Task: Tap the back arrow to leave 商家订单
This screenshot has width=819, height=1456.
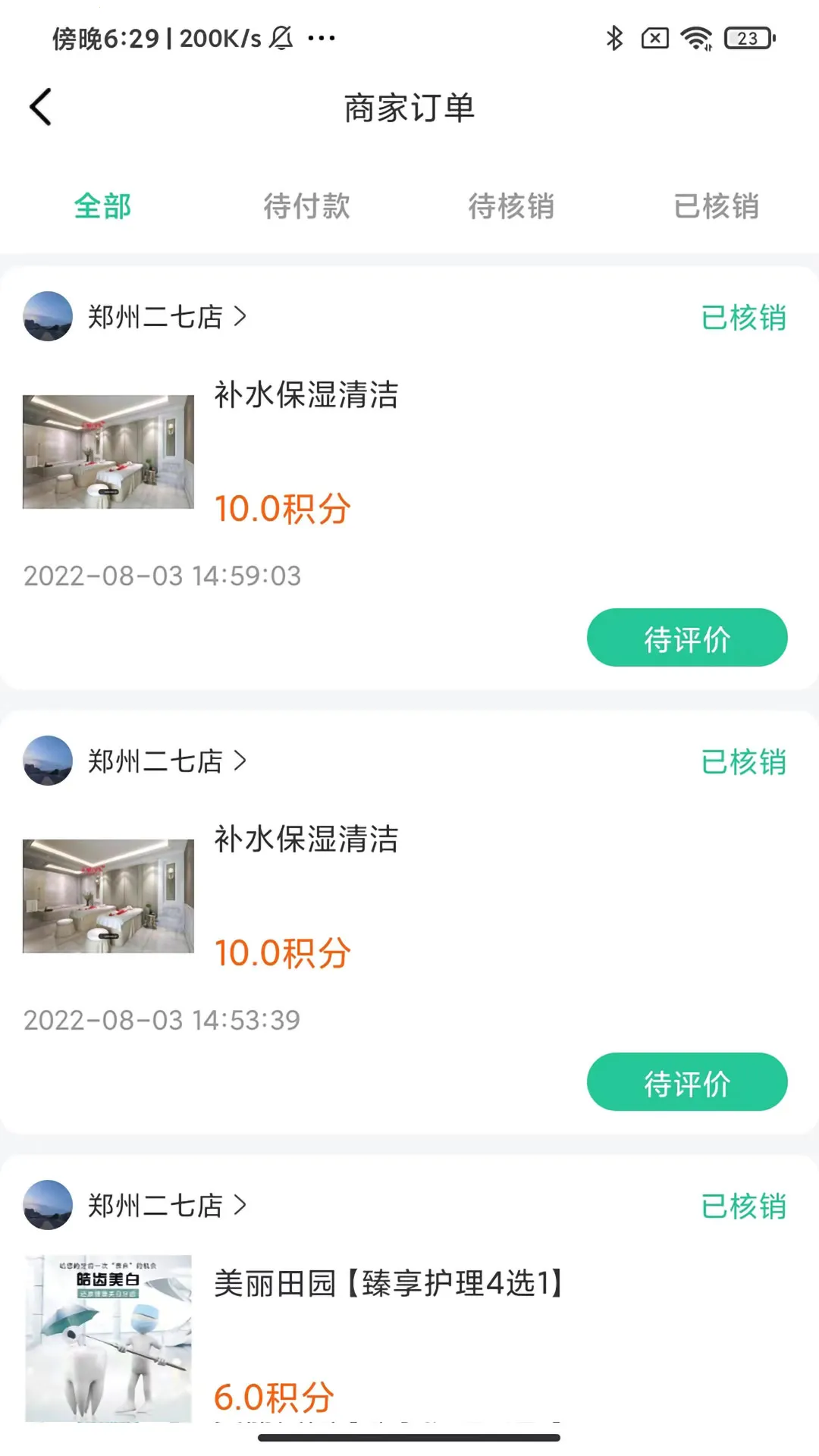Action: (39, 106)
